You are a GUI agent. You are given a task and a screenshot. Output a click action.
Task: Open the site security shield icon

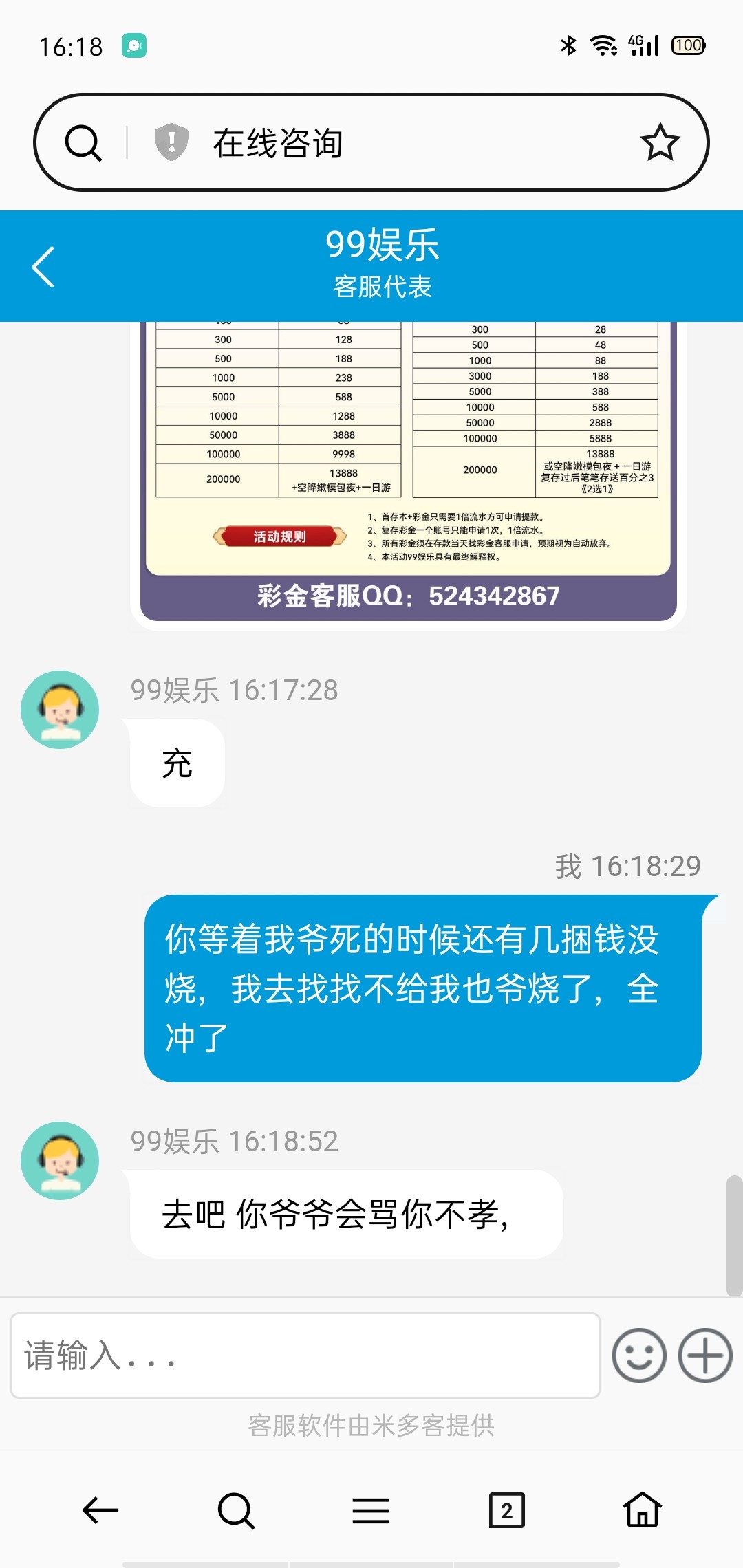pos(171,142)
